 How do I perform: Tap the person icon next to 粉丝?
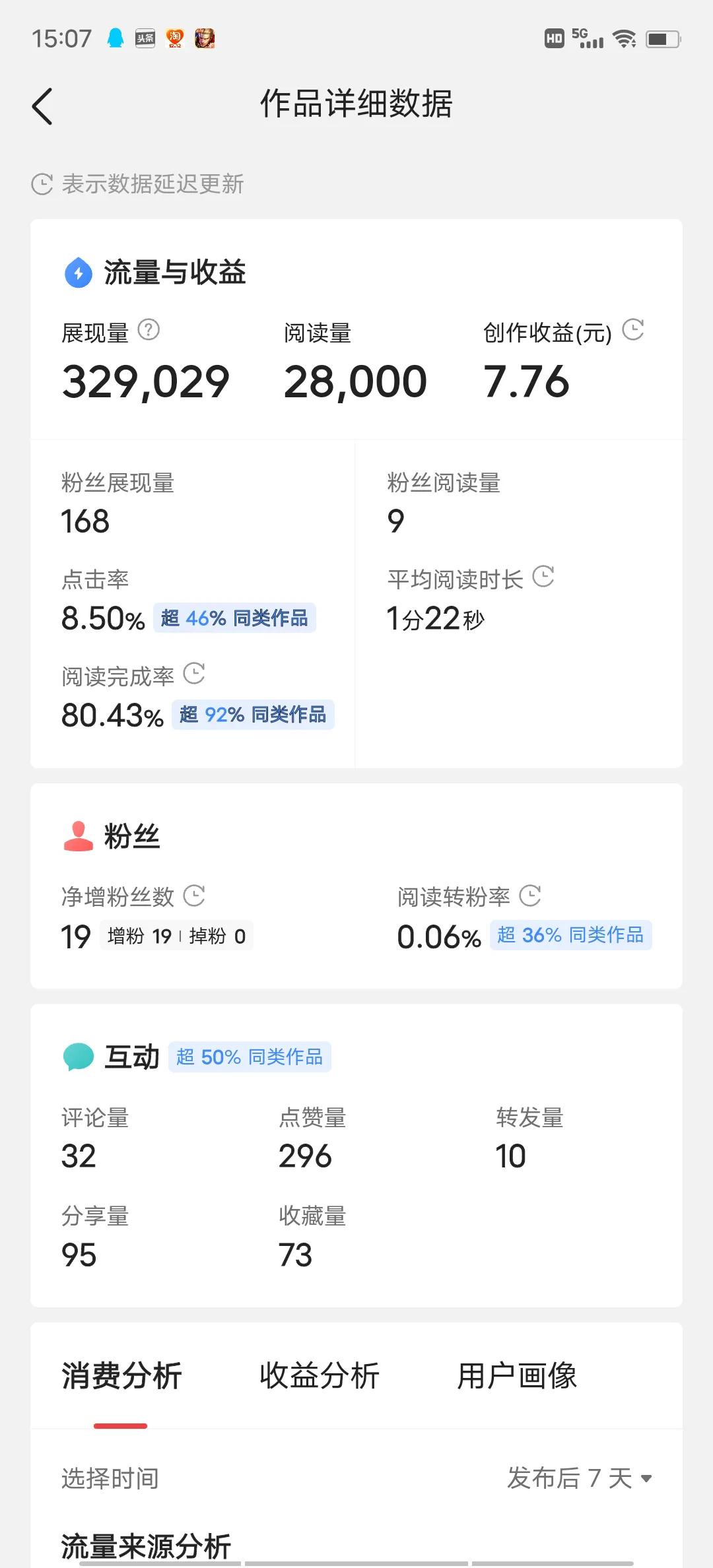[x=77, y=835]
